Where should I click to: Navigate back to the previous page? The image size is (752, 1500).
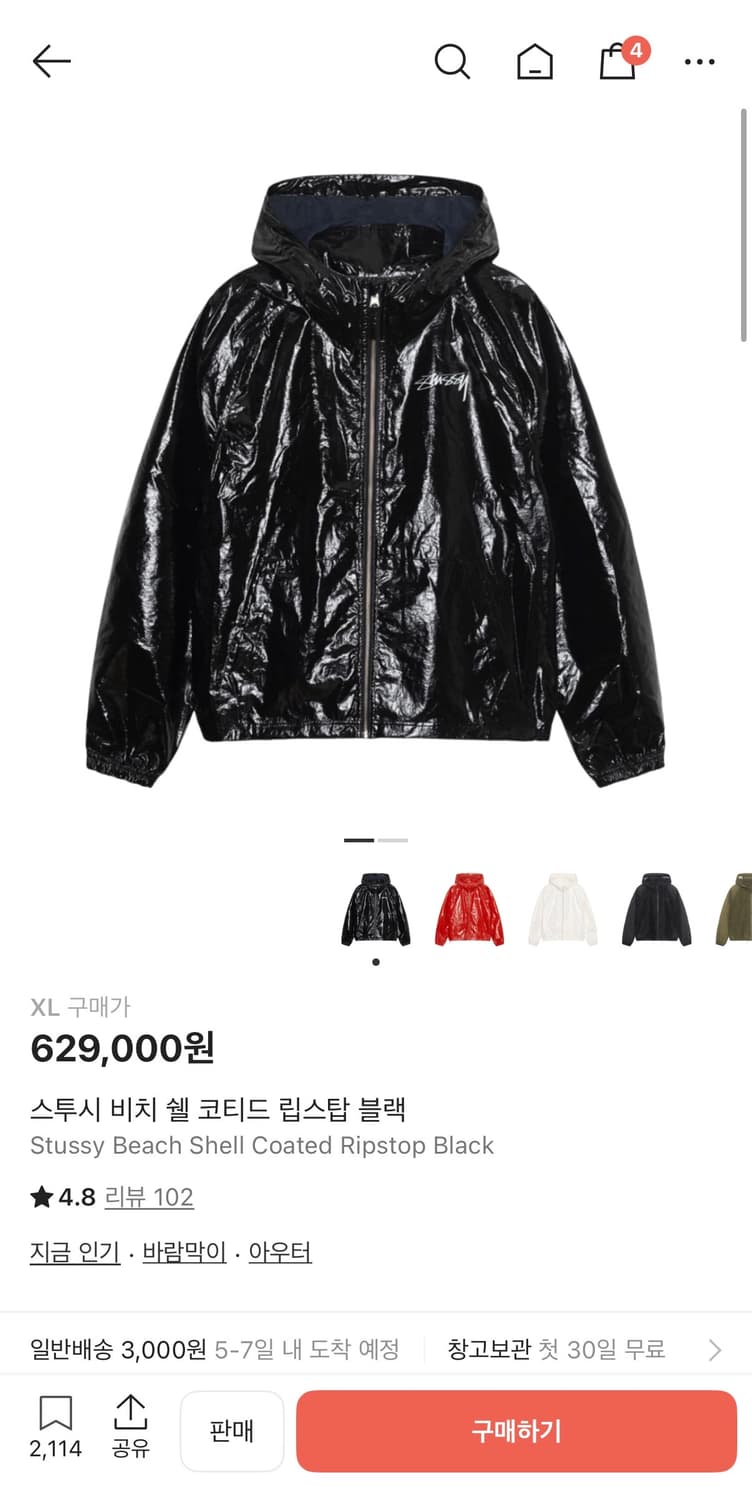[52, 61]
